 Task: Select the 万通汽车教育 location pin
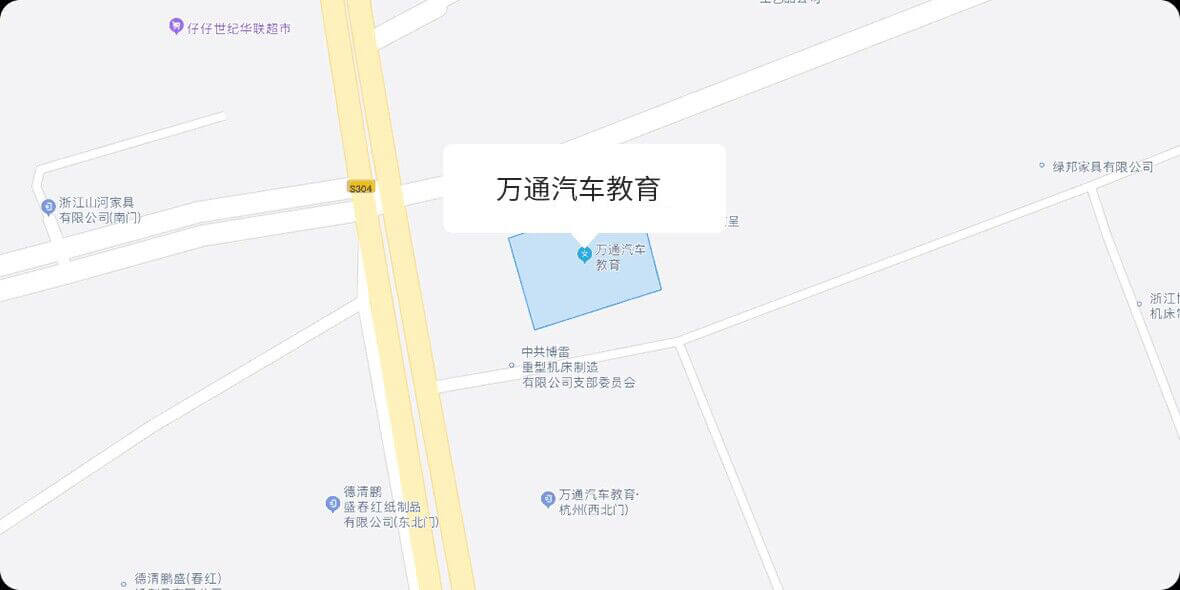[585, 256]
